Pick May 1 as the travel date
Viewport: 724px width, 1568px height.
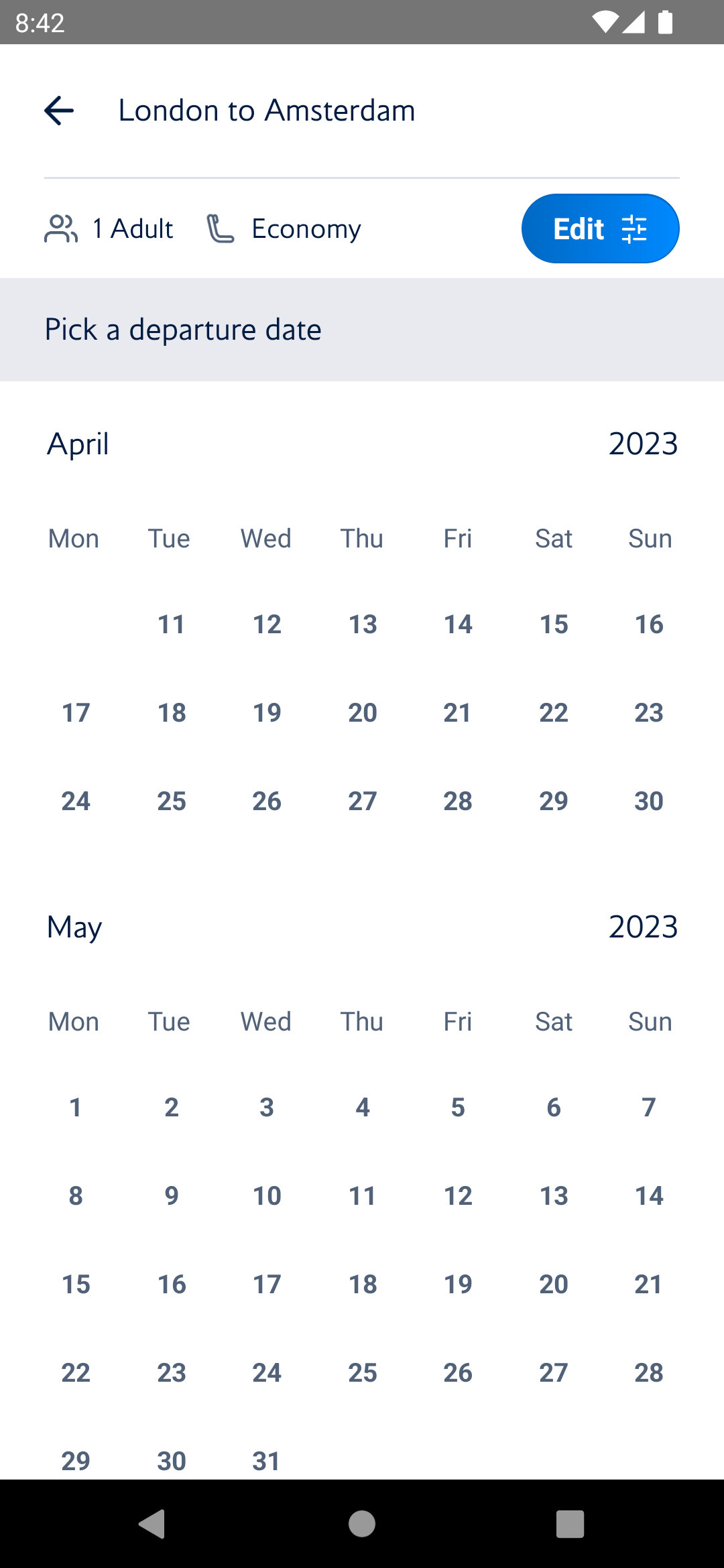coord(75,1107)
